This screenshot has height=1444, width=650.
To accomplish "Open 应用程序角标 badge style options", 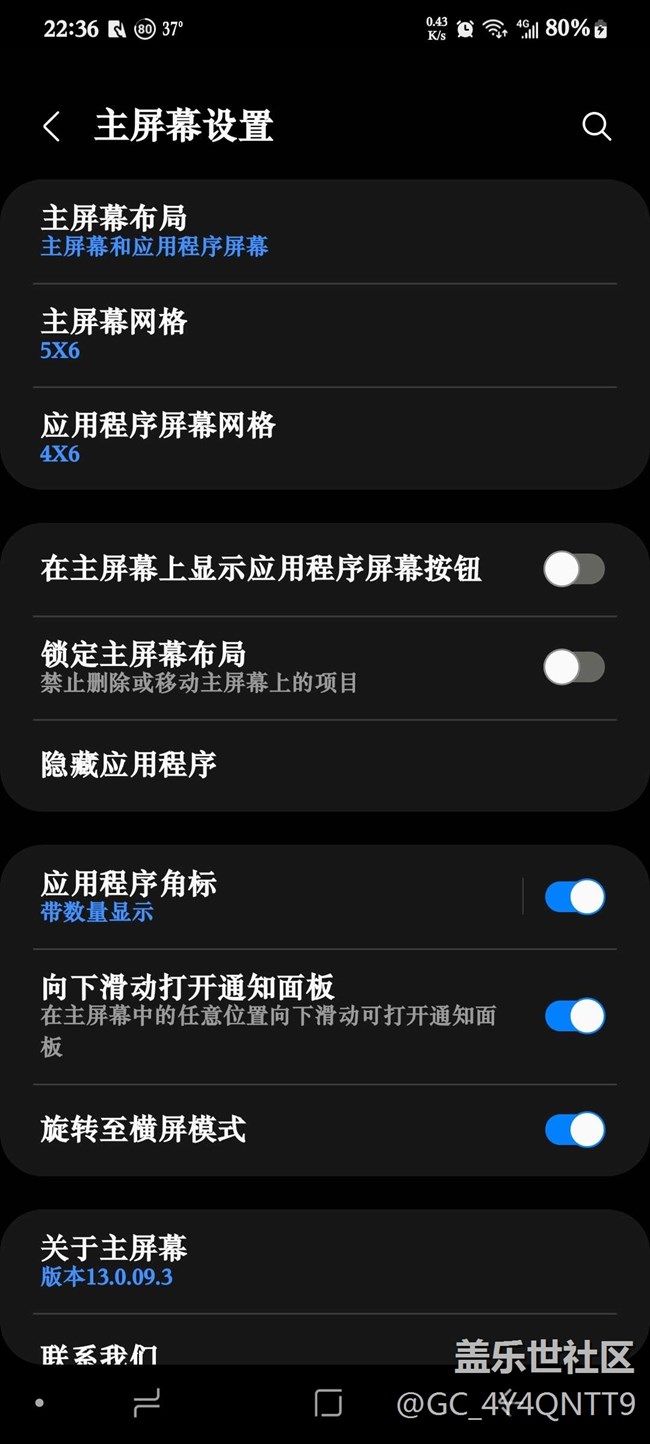I will pos(260,897).
